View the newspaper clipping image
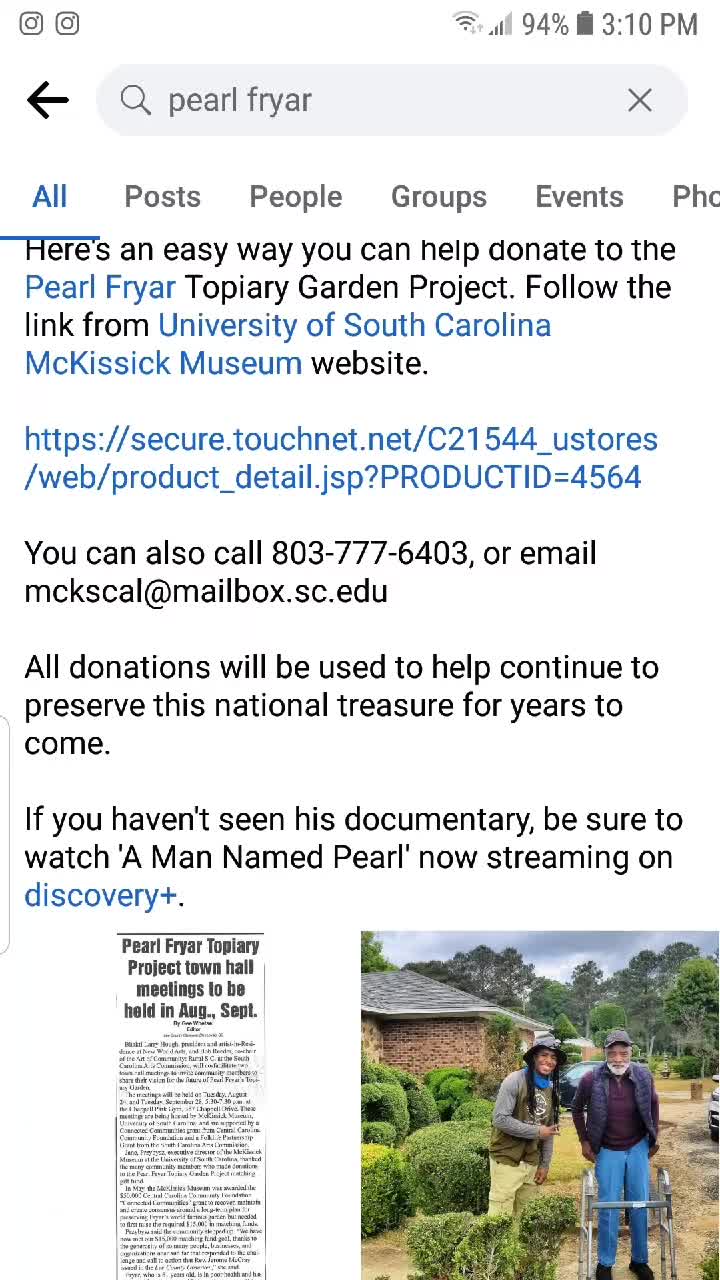The height and width of the screenshot is (1280, 720). point(190,1105)
